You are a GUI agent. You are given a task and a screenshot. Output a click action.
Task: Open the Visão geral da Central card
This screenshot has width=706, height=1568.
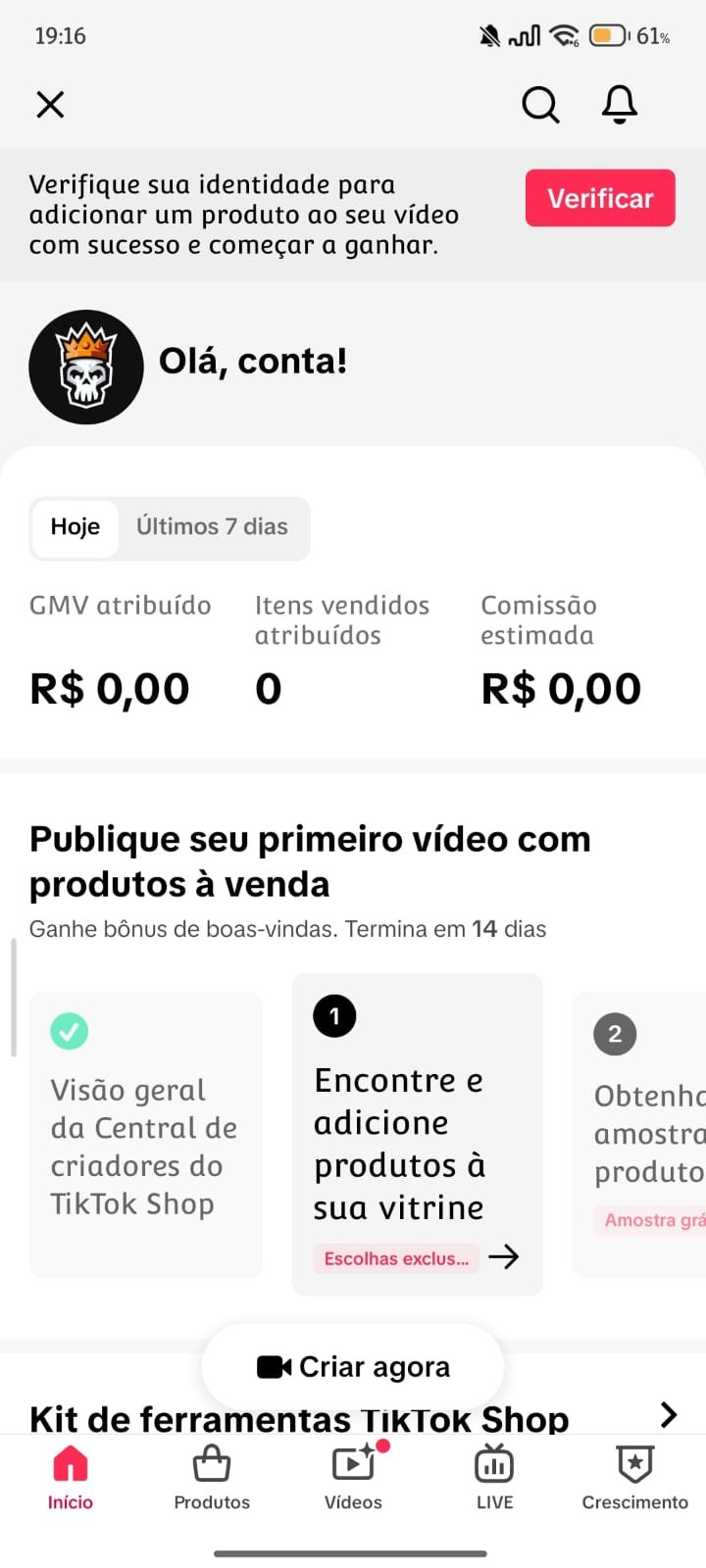[x=145, y=1135]
